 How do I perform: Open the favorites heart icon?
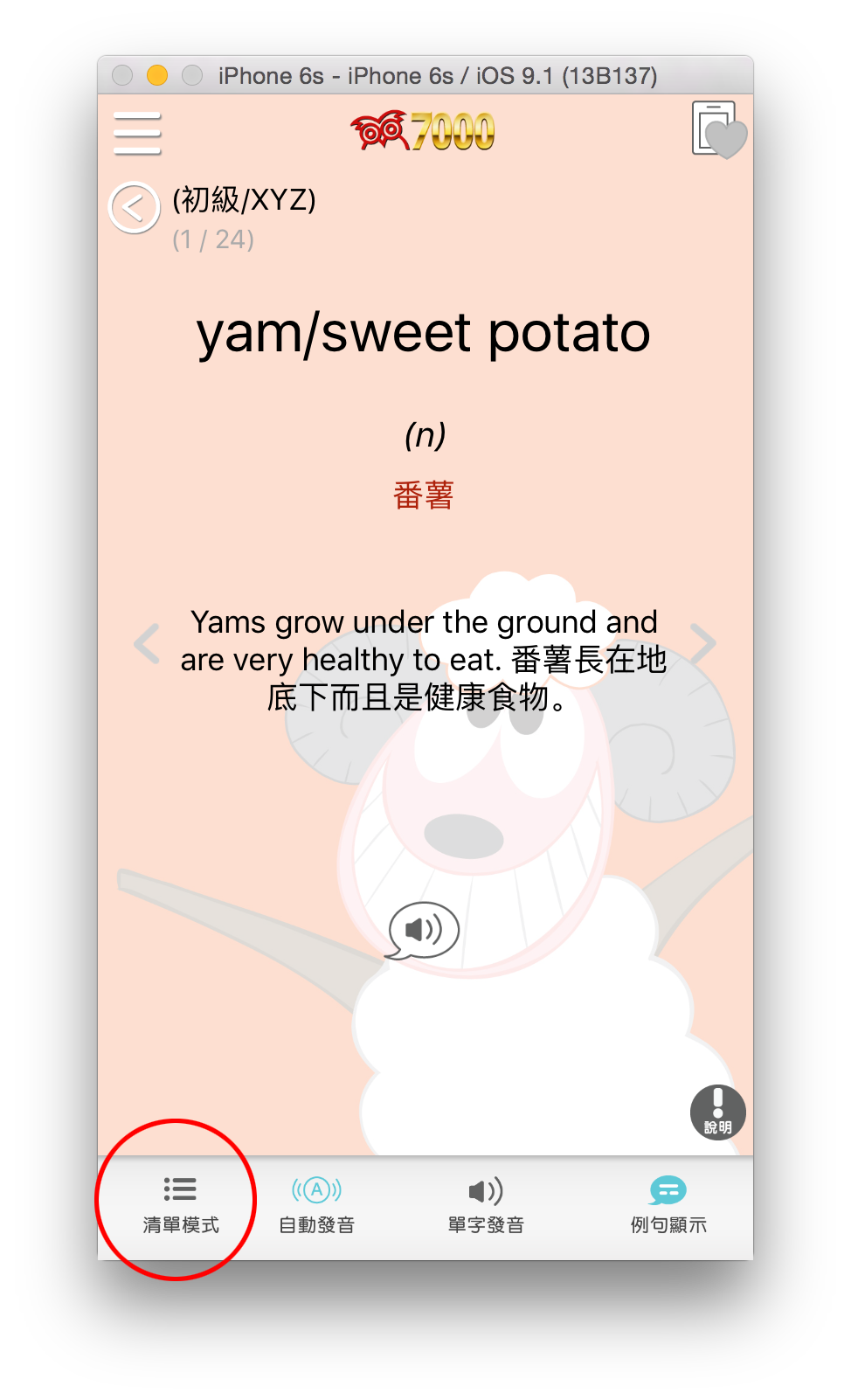[x=719, y=129]
